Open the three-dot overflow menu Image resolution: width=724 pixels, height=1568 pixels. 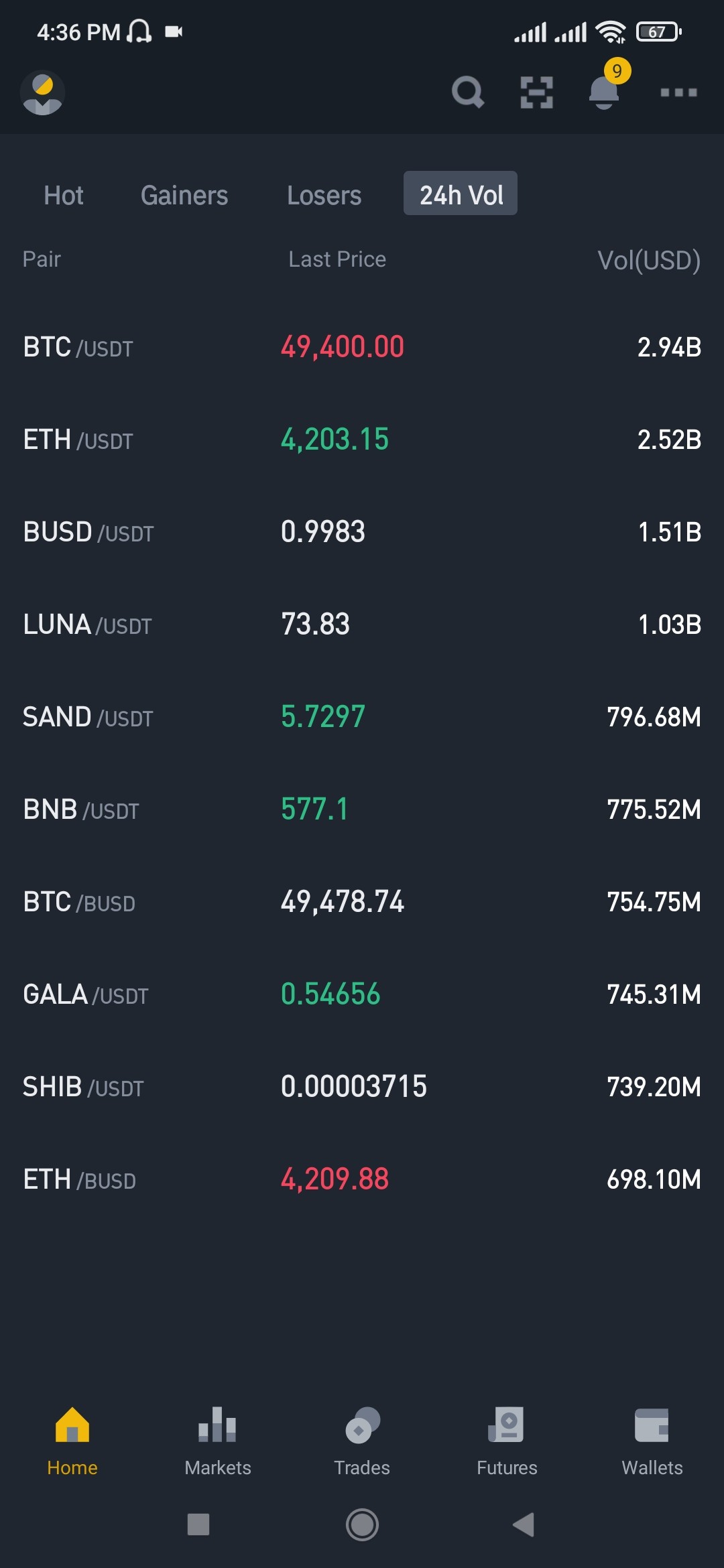click(x=678, y=92)
